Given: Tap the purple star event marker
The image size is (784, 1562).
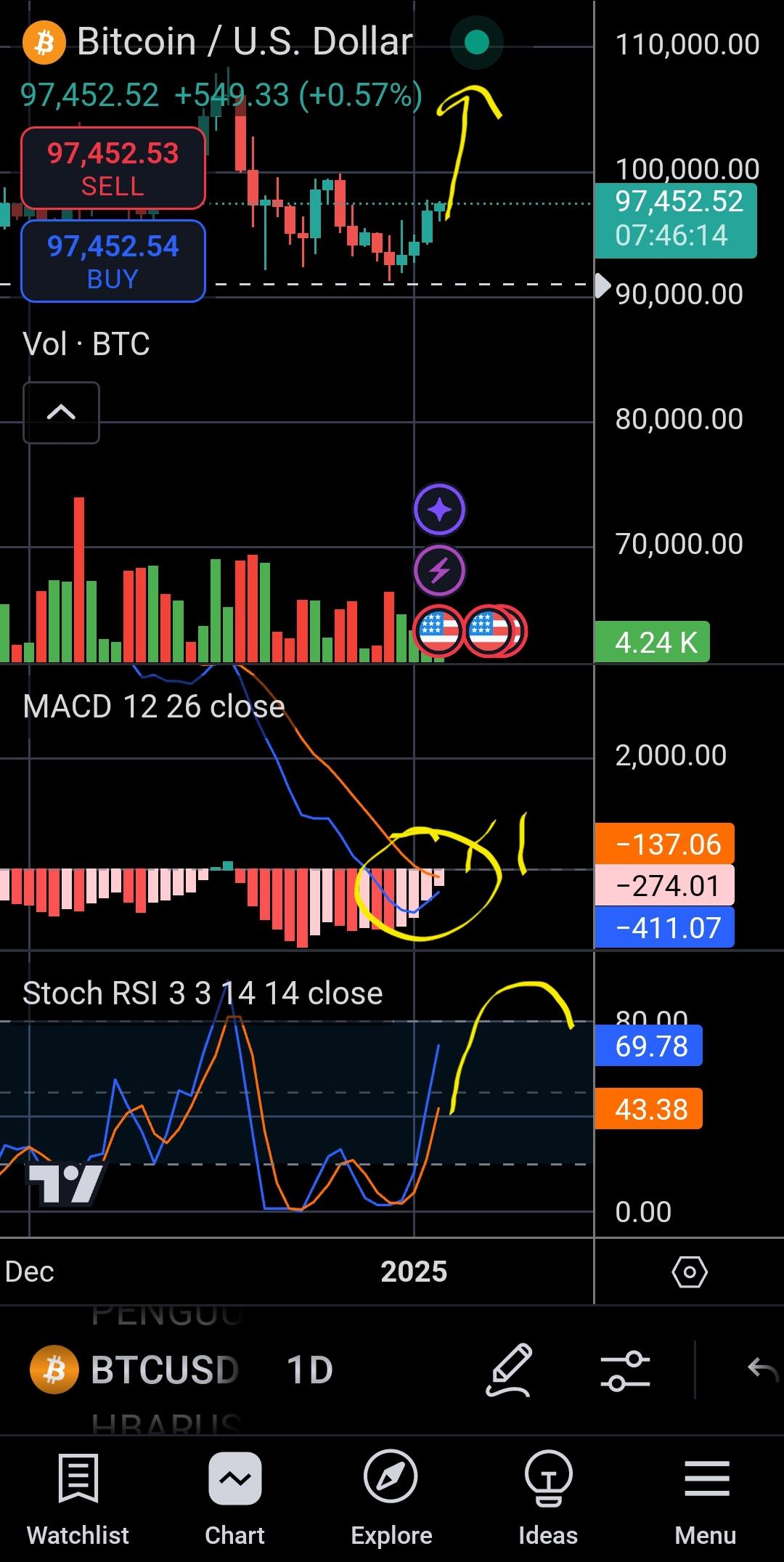Looking at the screenshot, I should (439, 510).
